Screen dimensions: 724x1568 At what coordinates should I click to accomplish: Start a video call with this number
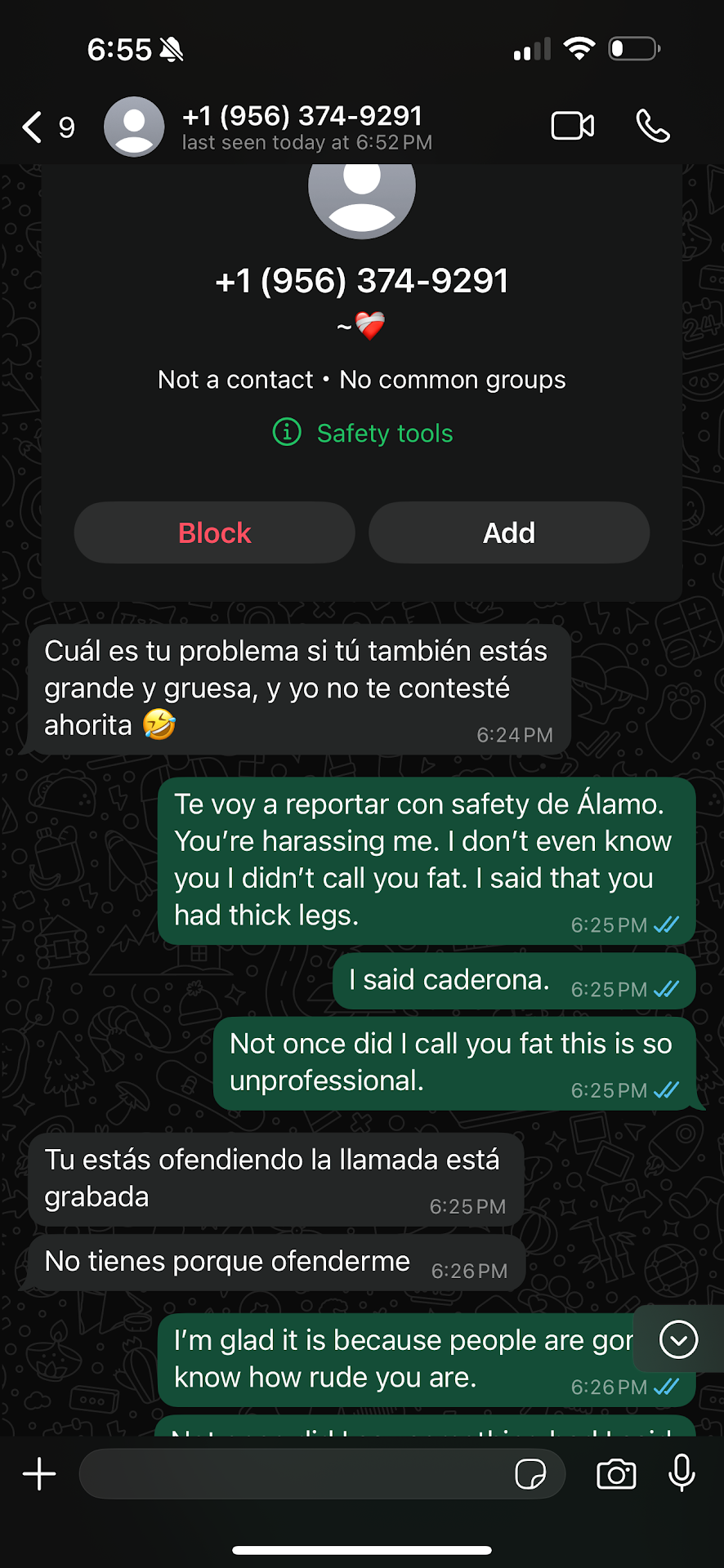[572, 127]
